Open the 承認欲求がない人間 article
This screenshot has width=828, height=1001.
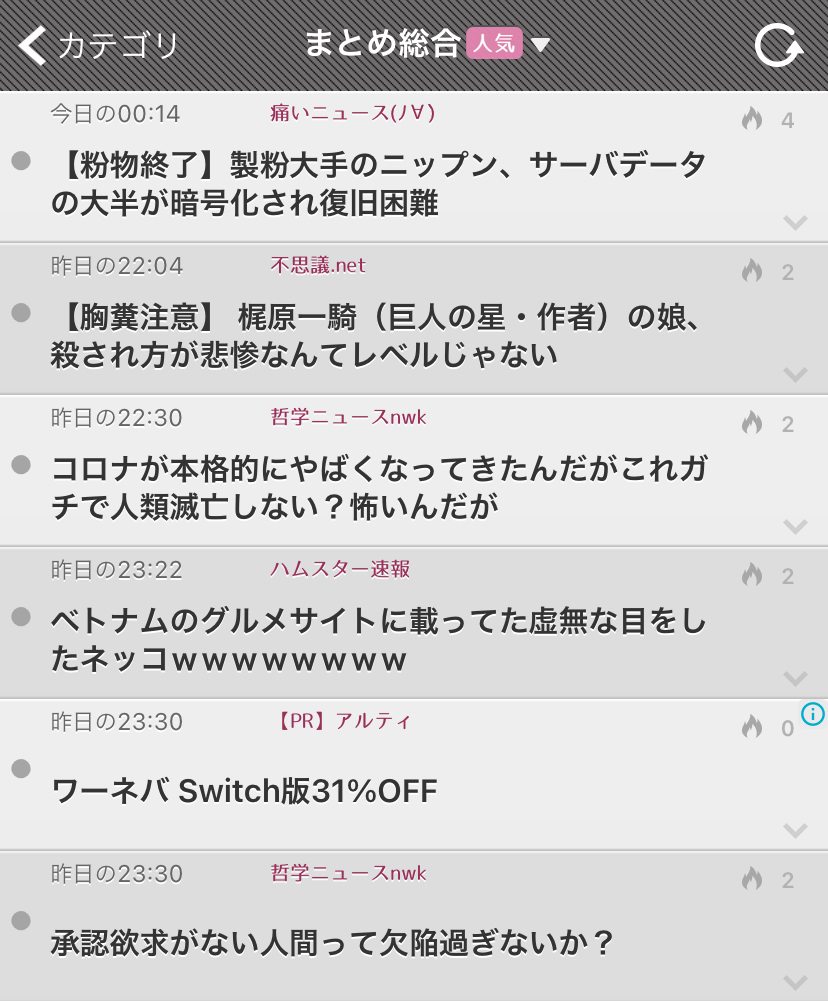[330, 943]
